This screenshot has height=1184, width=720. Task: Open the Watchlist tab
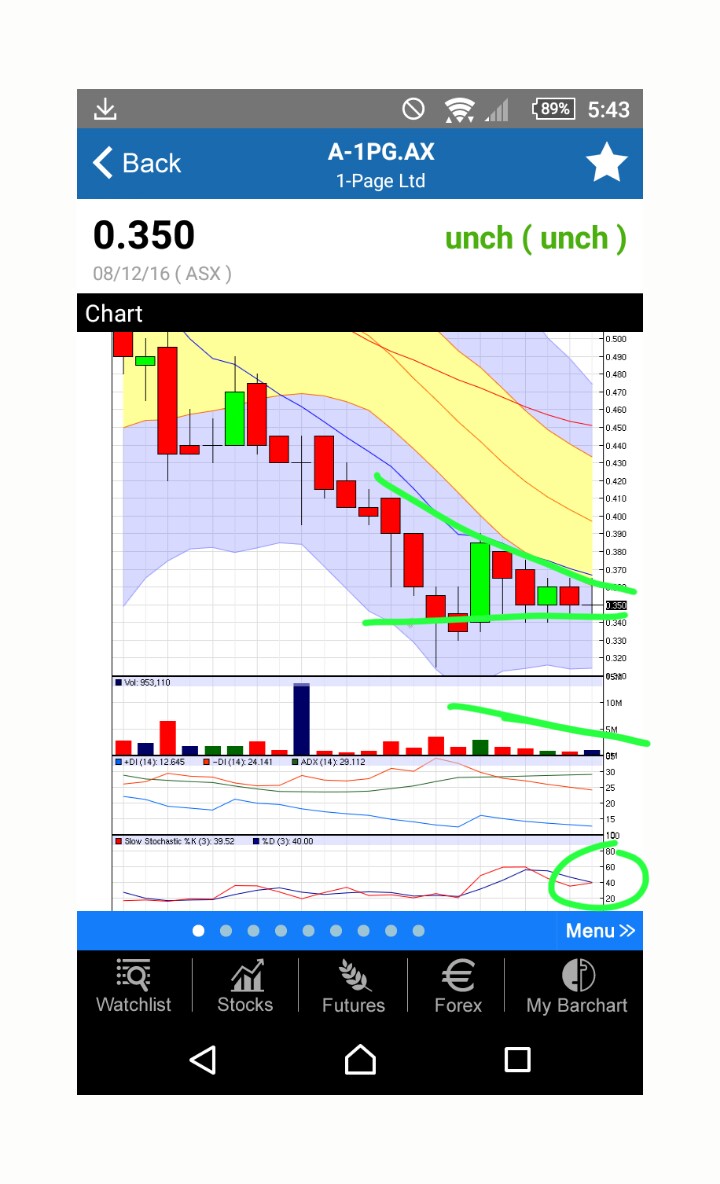coord(134,985)
